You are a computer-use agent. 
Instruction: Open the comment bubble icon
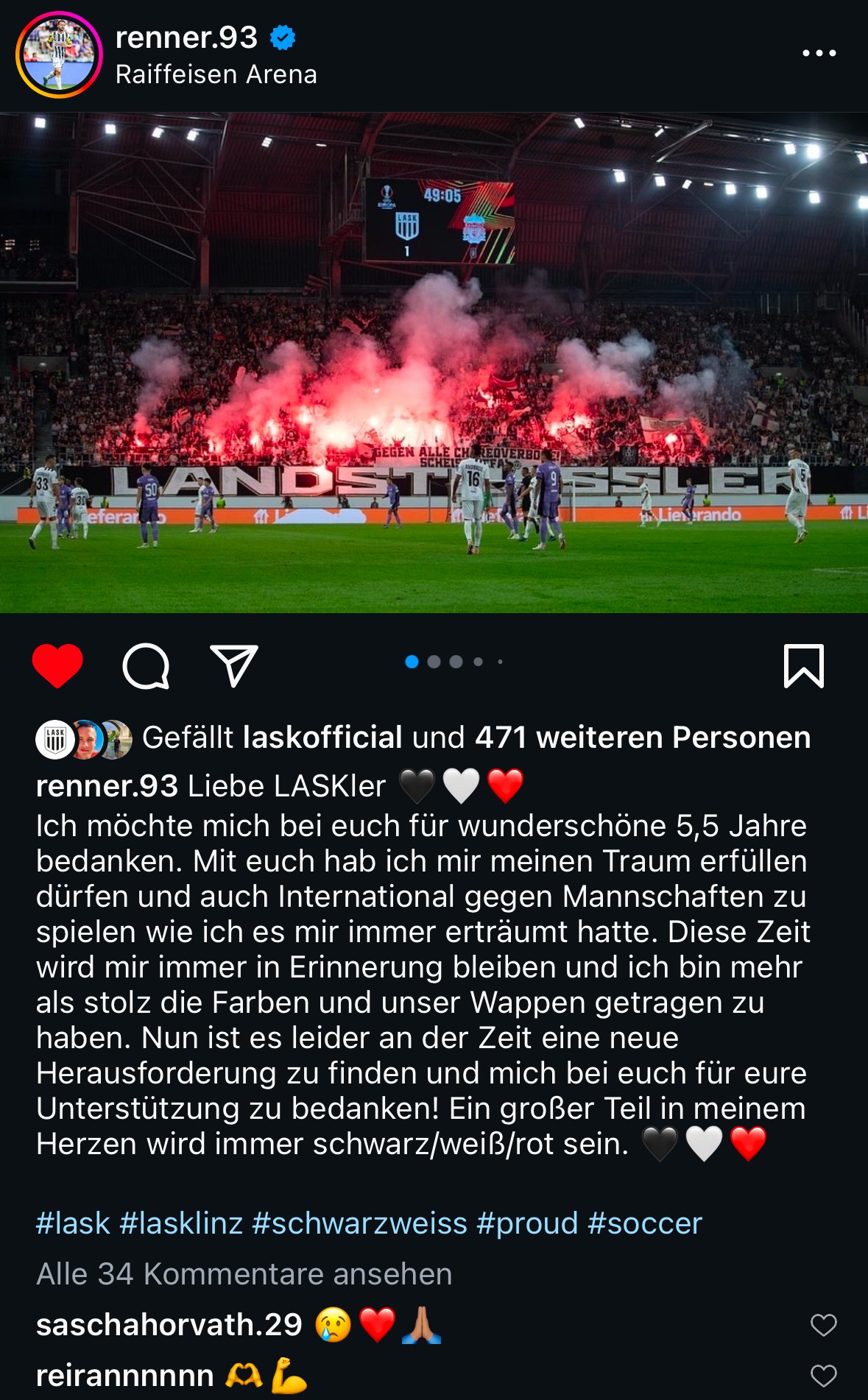146,666
